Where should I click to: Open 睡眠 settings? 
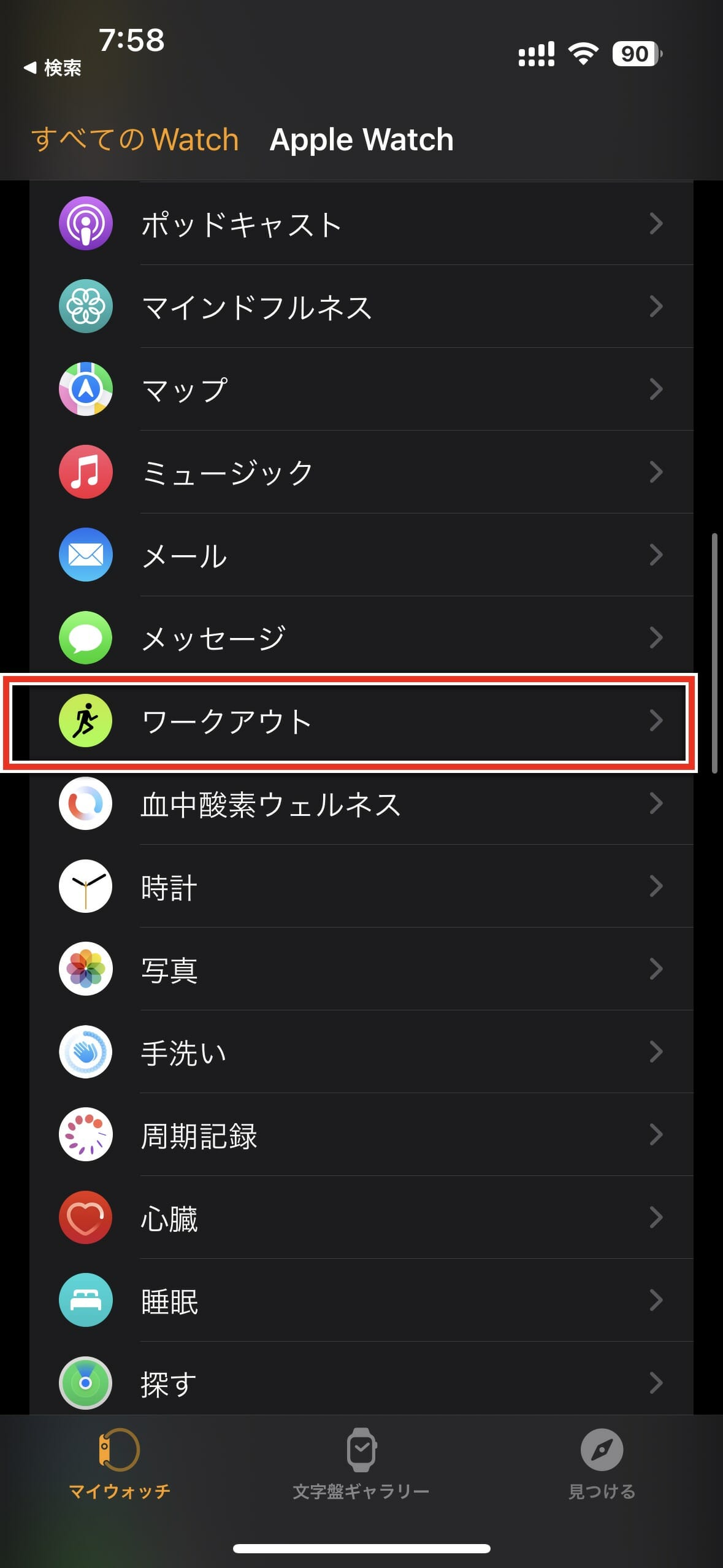click(361, 1301)
